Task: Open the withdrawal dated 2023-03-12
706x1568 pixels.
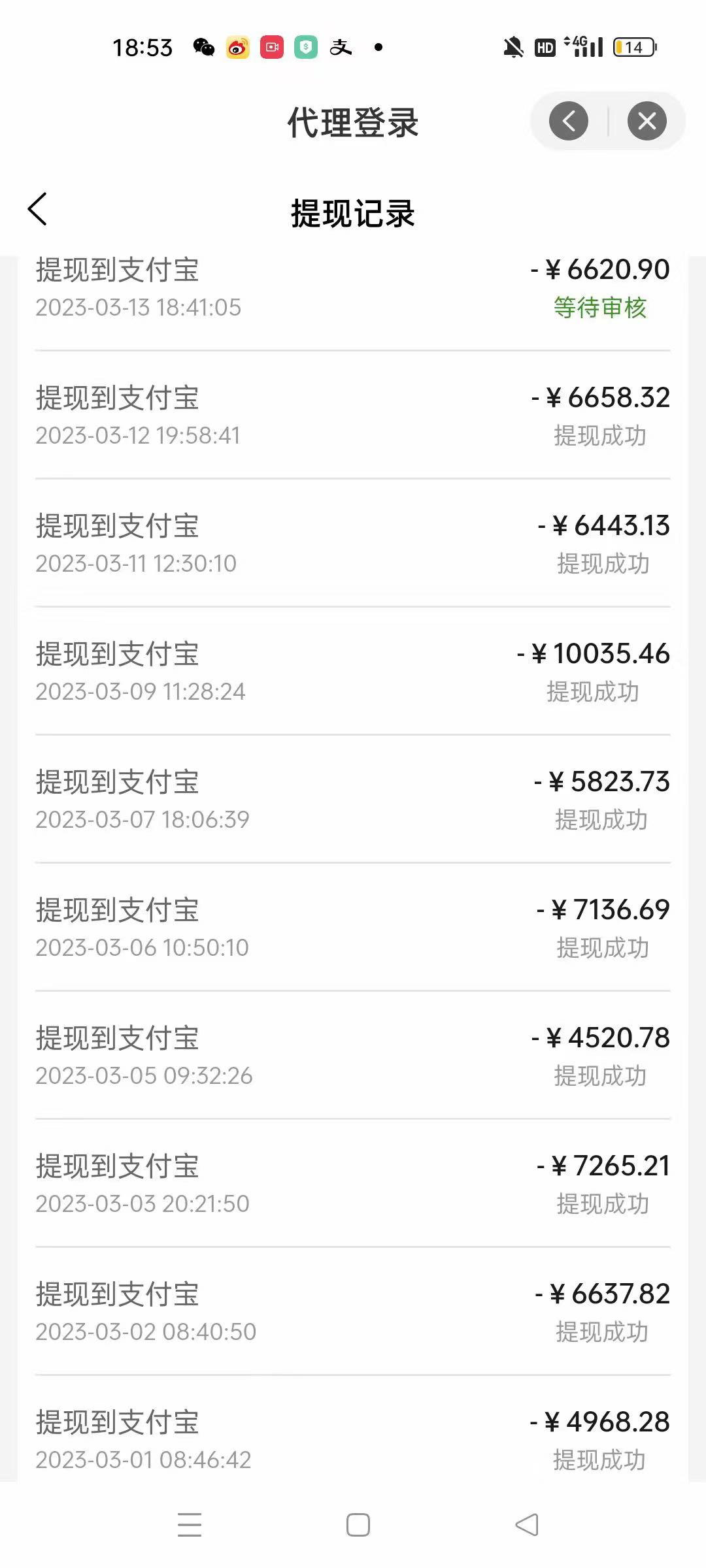Action: pos(353,415)
